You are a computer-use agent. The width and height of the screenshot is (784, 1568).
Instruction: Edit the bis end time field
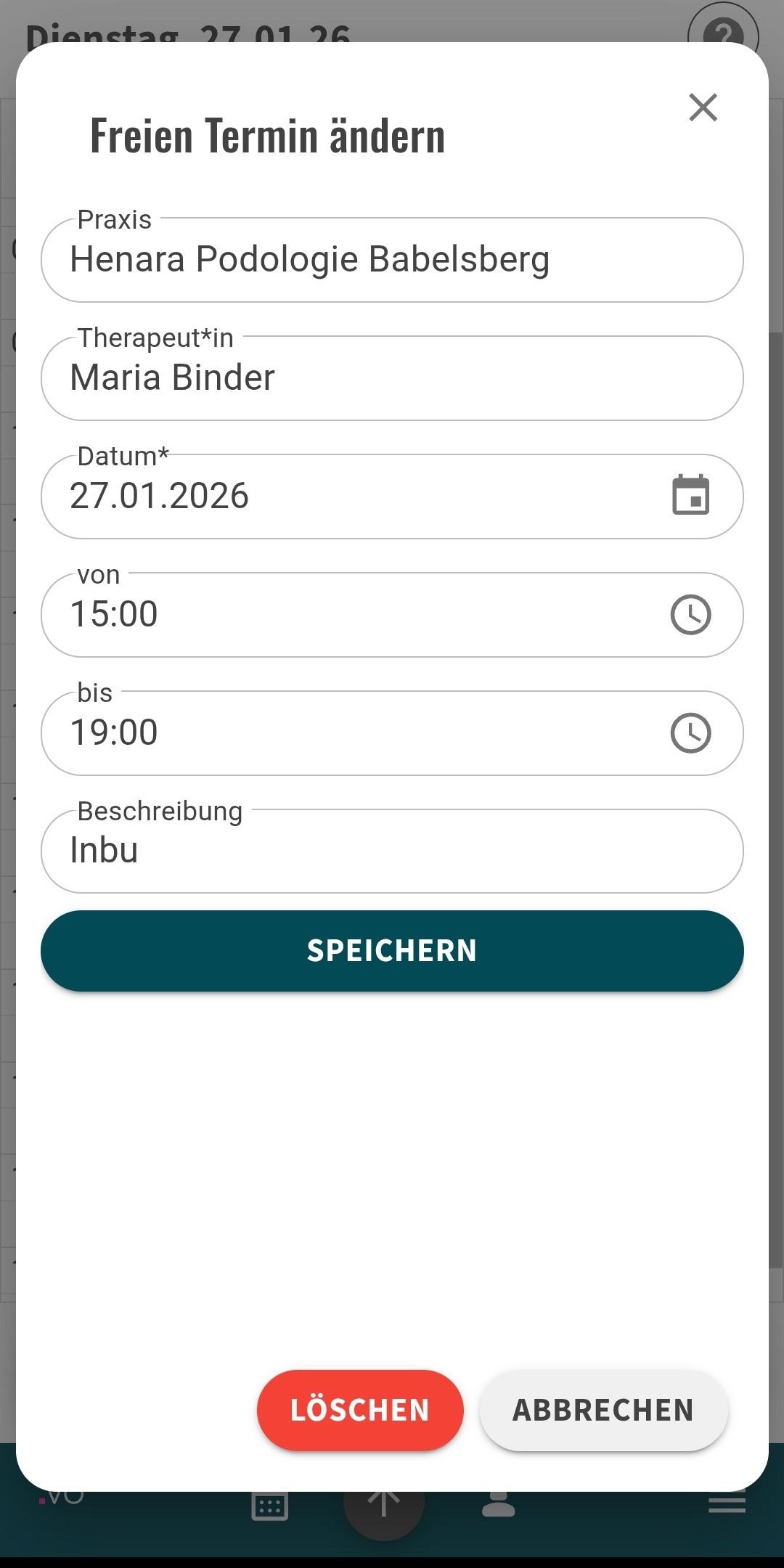click(x=348, y=733)
